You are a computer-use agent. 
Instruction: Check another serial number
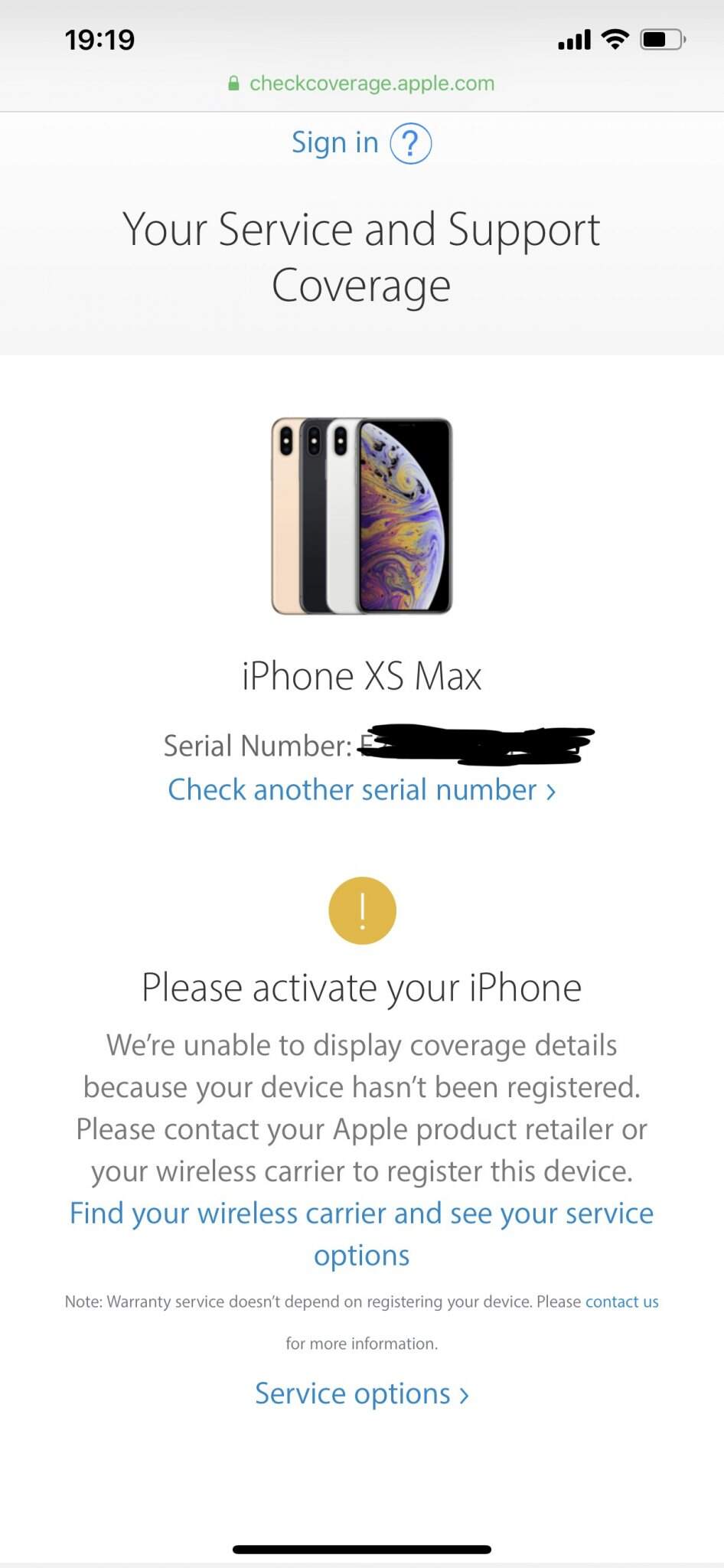click(361, 790)
